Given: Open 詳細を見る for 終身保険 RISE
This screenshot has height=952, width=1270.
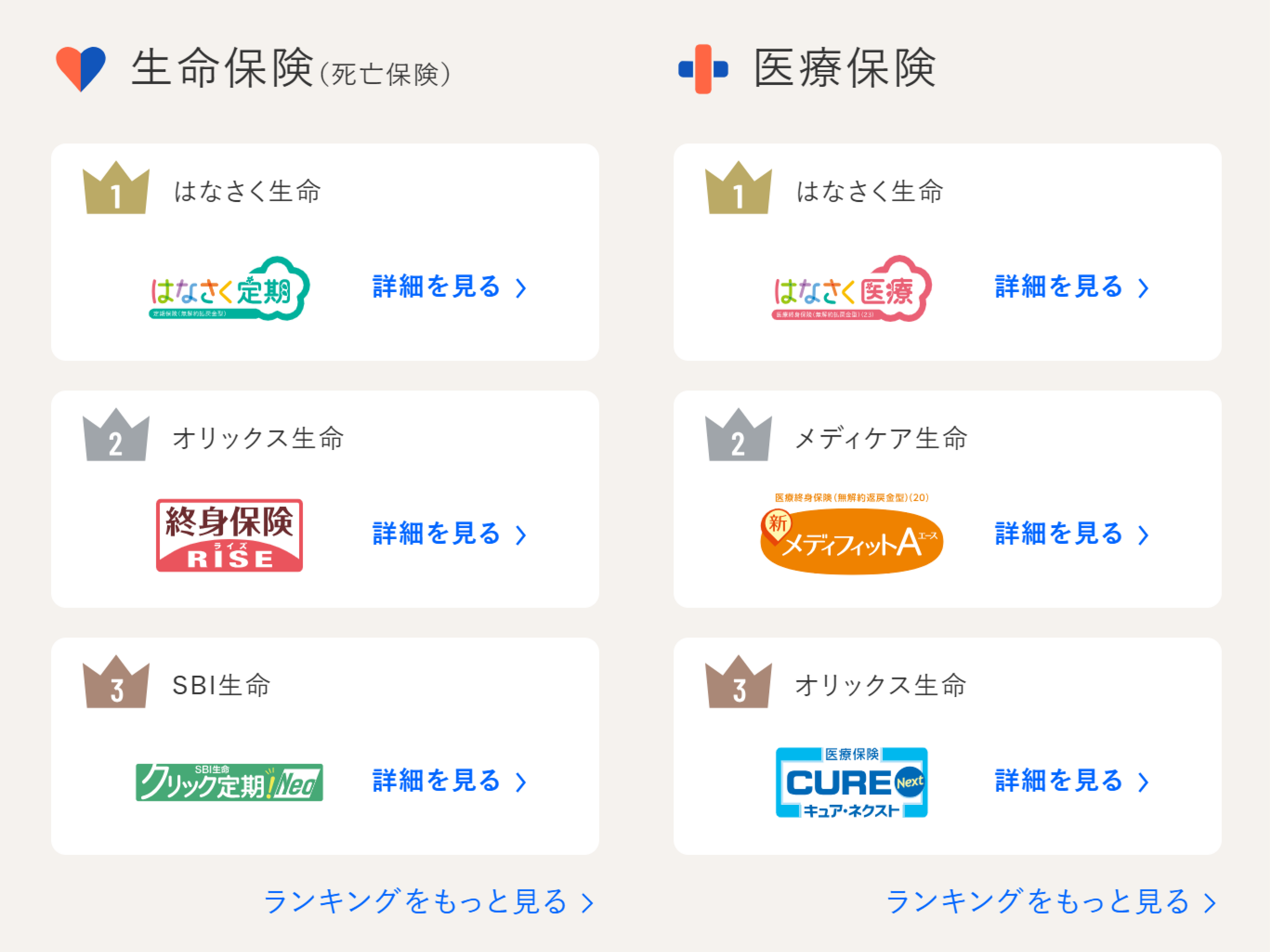Looking at the screenshot, I should pyautogui.click(x=448, y=534).
